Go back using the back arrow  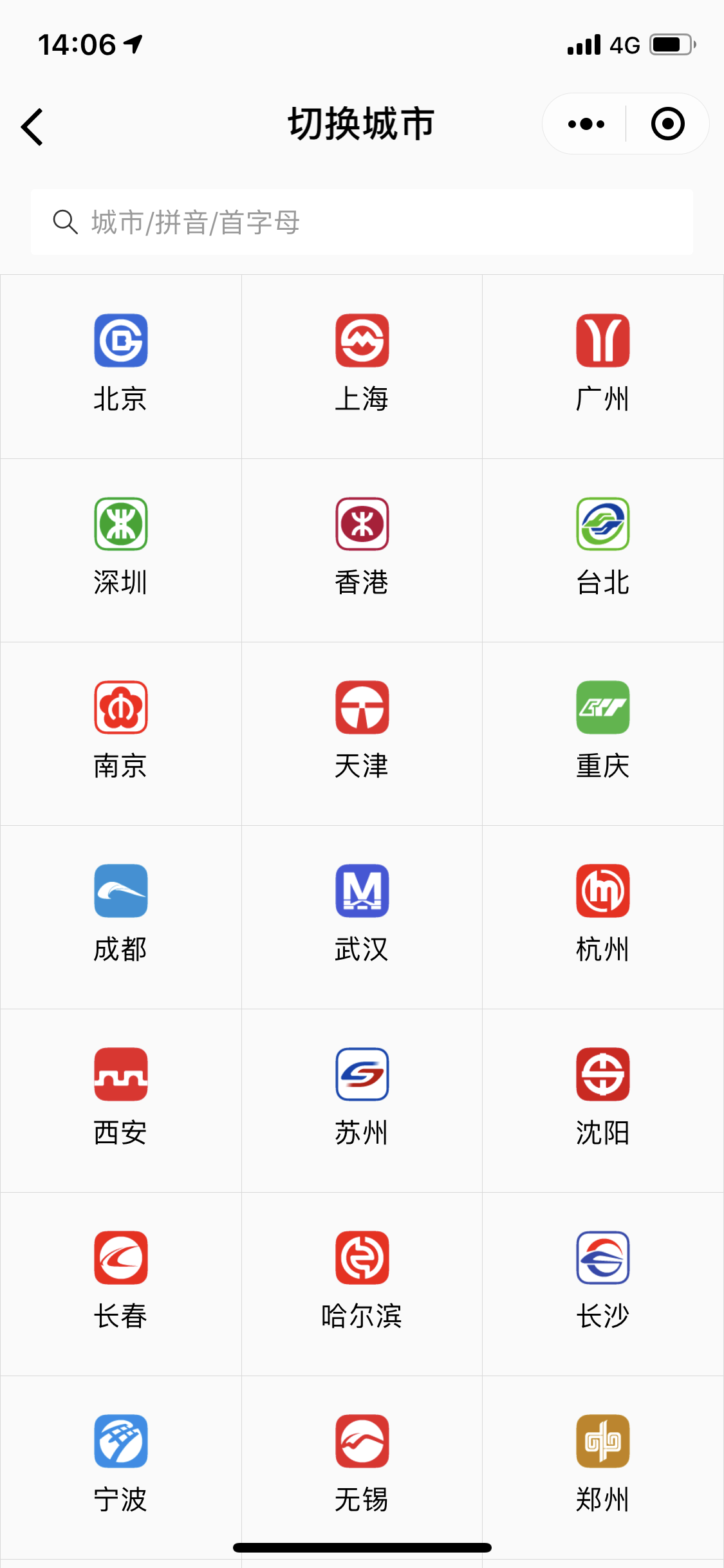[x=32, y=126]
